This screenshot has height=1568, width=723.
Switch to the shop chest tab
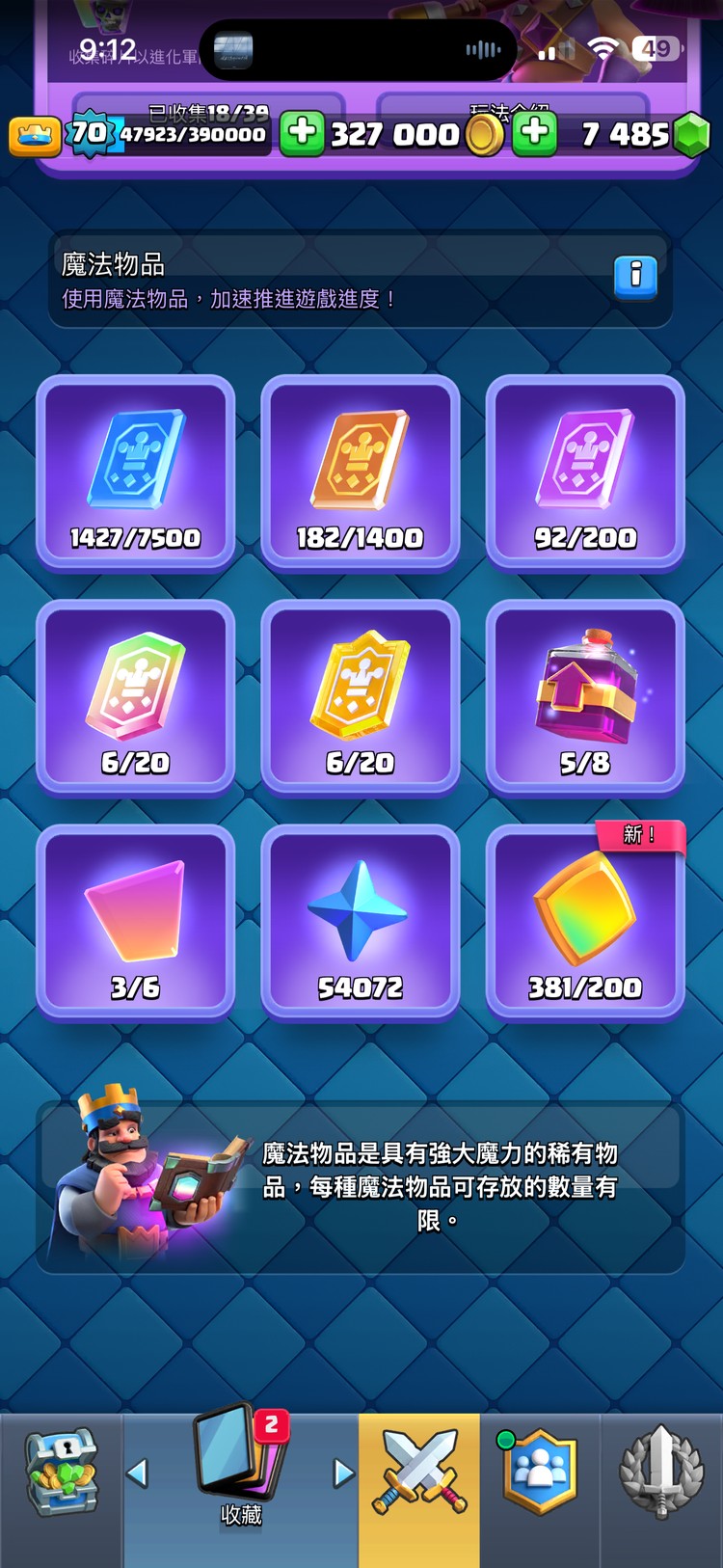[62, 1474]
